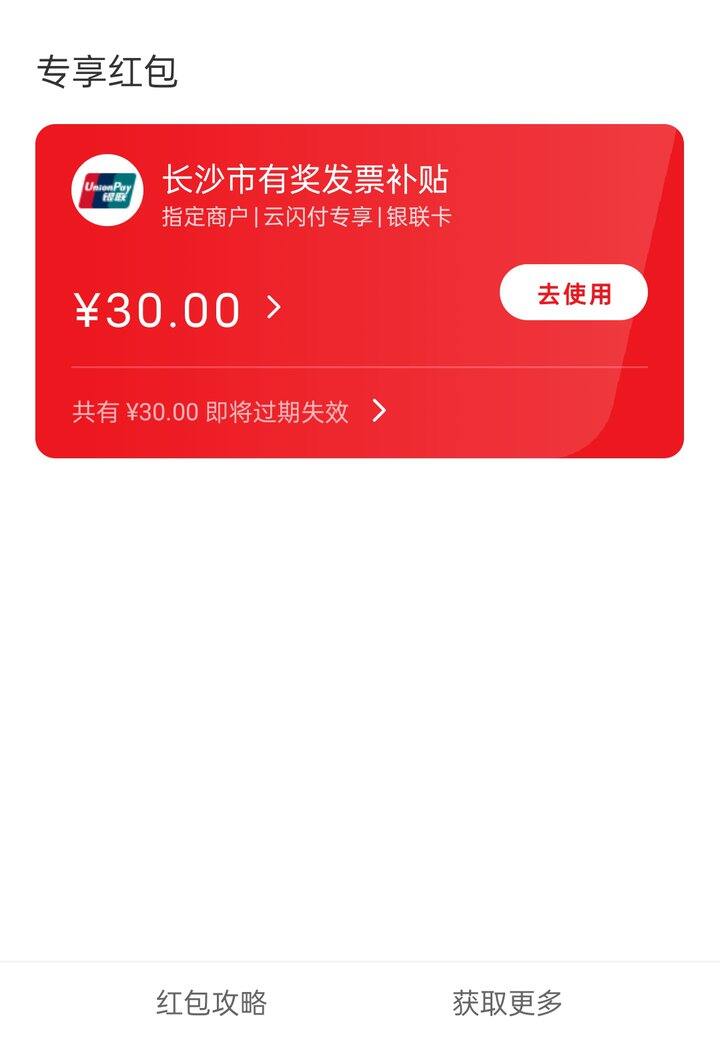
Task: Open the 红包攻略 guide
Action: click(211, 1002)
